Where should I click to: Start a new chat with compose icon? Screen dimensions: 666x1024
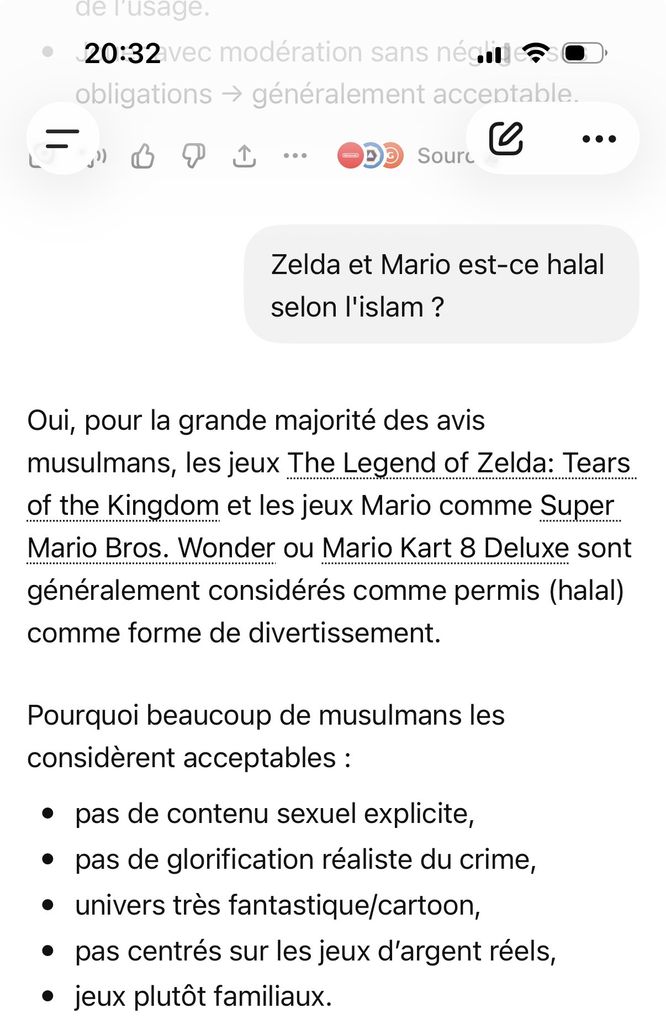pos(506,138)
